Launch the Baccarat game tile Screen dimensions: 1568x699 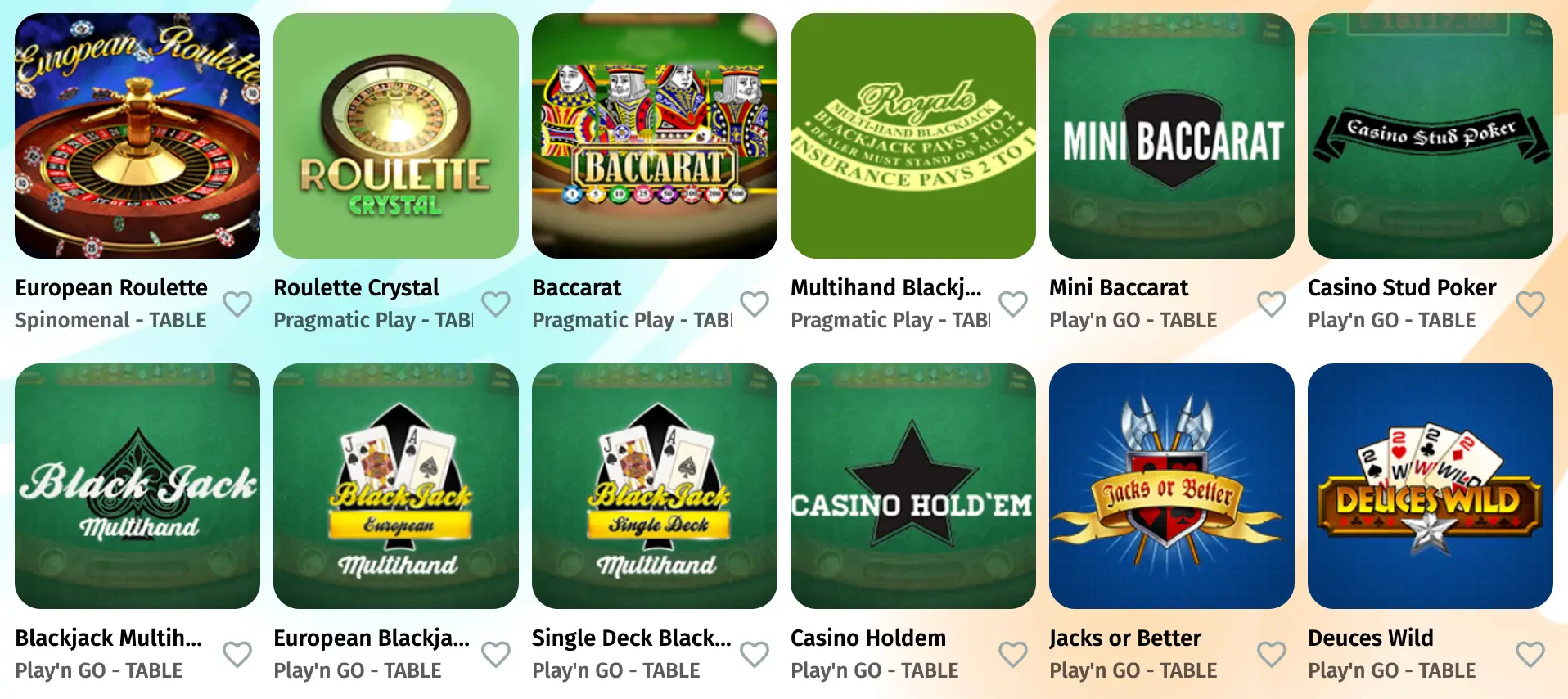click(655, 136)
